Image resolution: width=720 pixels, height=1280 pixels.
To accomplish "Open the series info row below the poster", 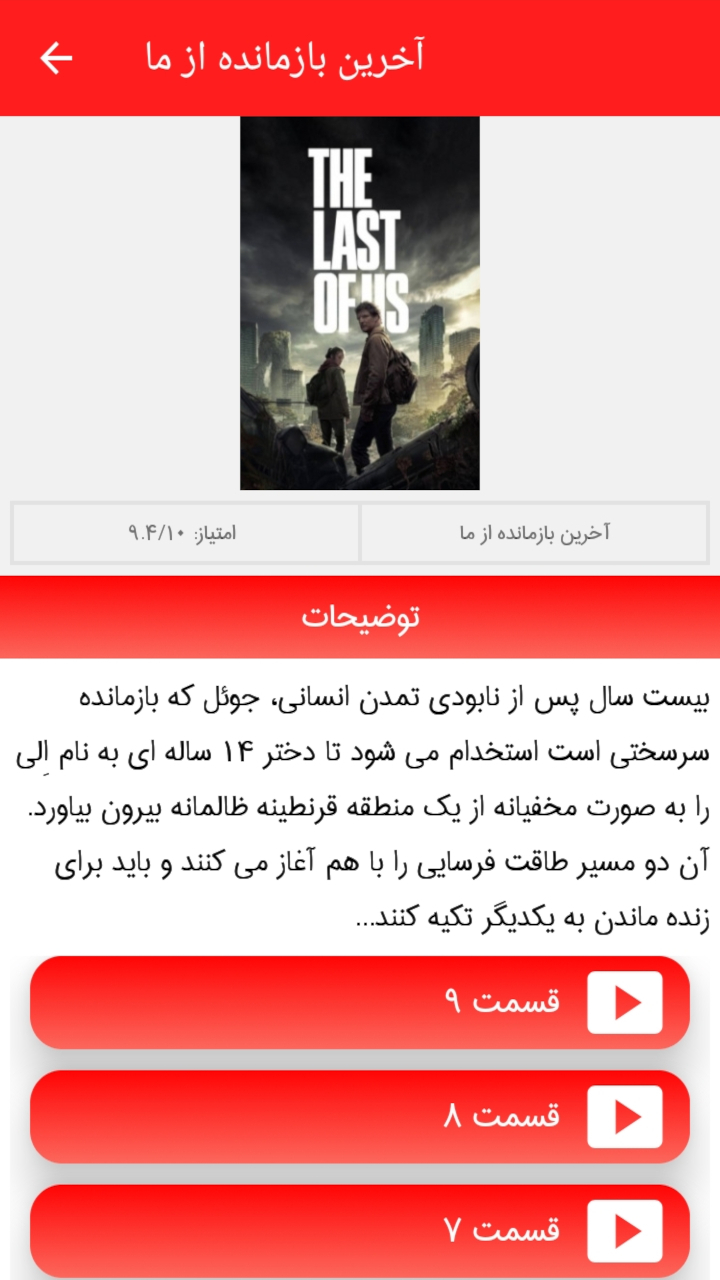I will tap(360, 533).
